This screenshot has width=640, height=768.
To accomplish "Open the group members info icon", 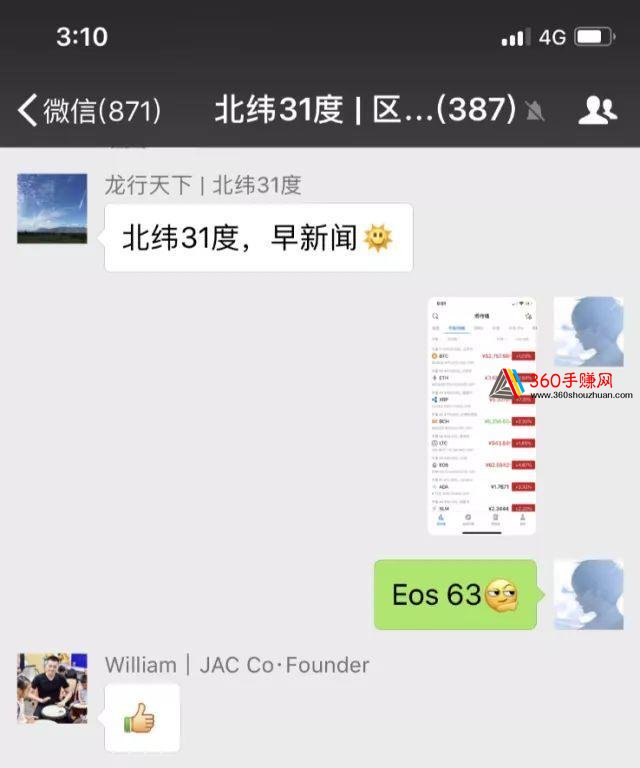I will point(597,110).
